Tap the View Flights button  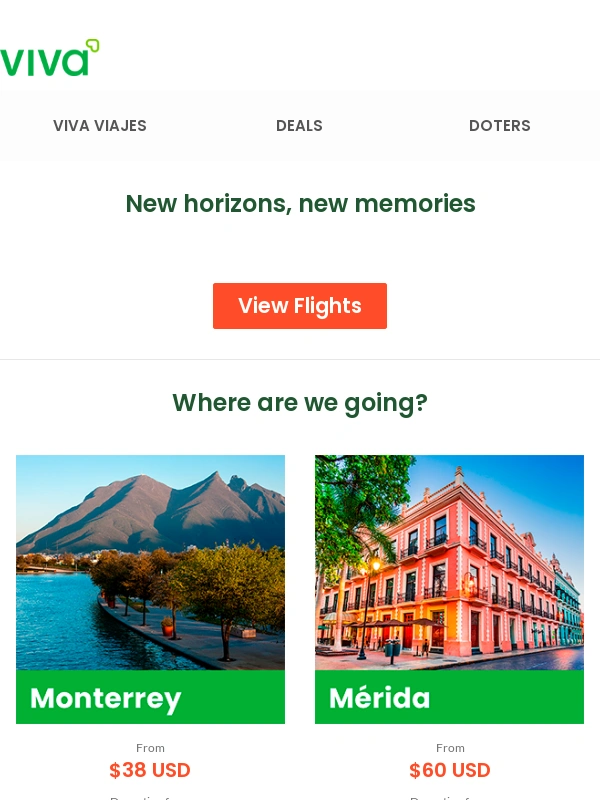300,306
